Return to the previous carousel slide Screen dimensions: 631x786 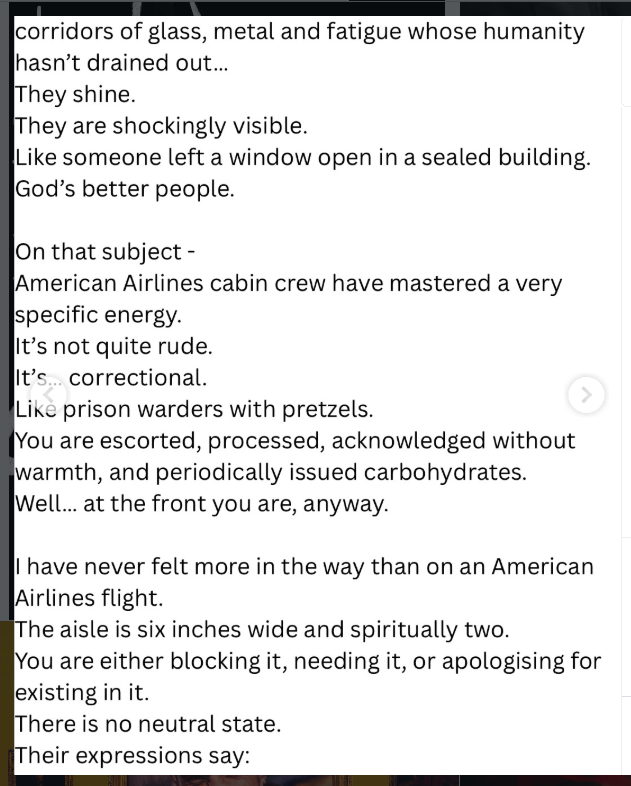click(48, 395)
